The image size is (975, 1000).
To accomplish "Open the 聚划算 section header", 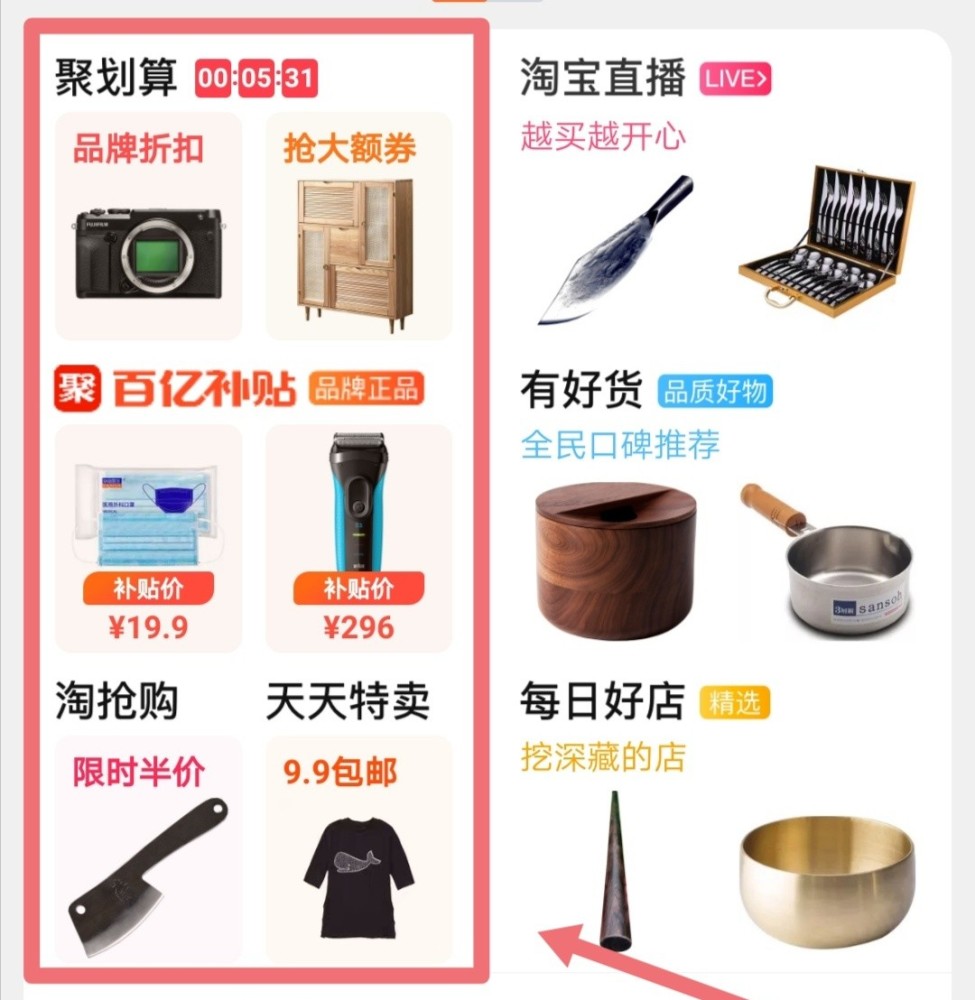I will coord(117,78).
